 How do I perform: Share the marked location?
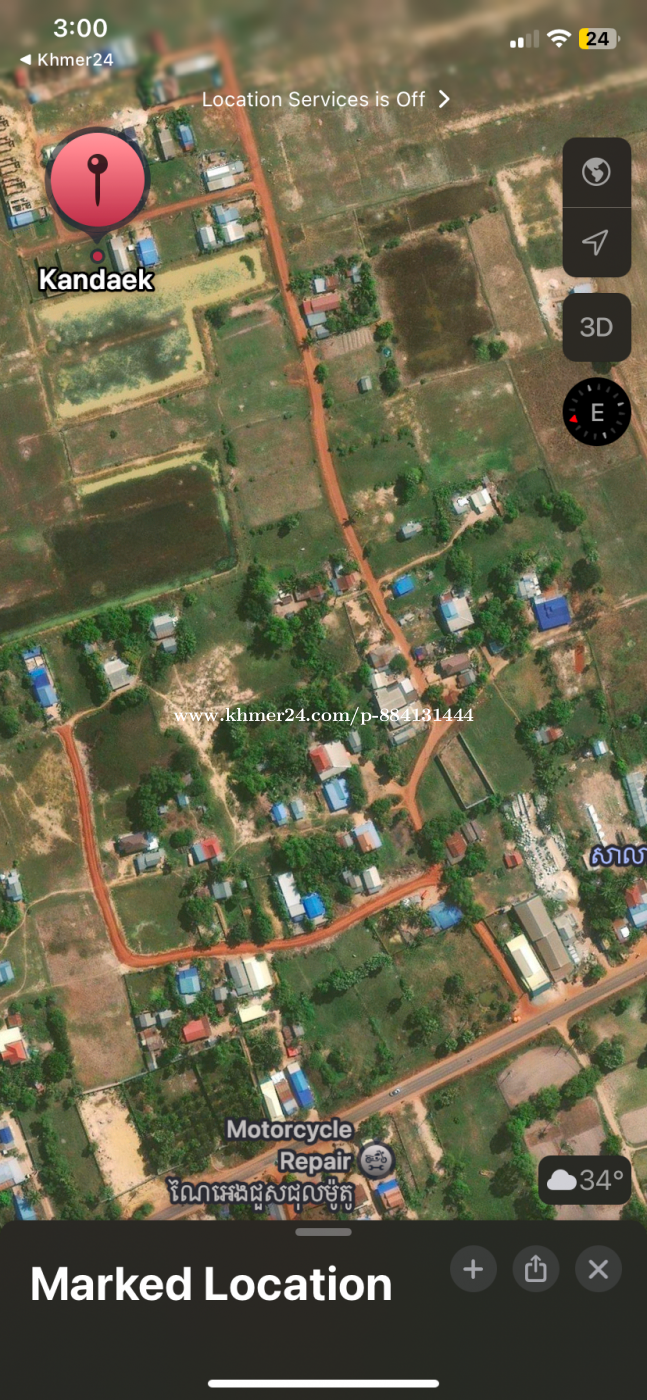tap(536, 1269)
